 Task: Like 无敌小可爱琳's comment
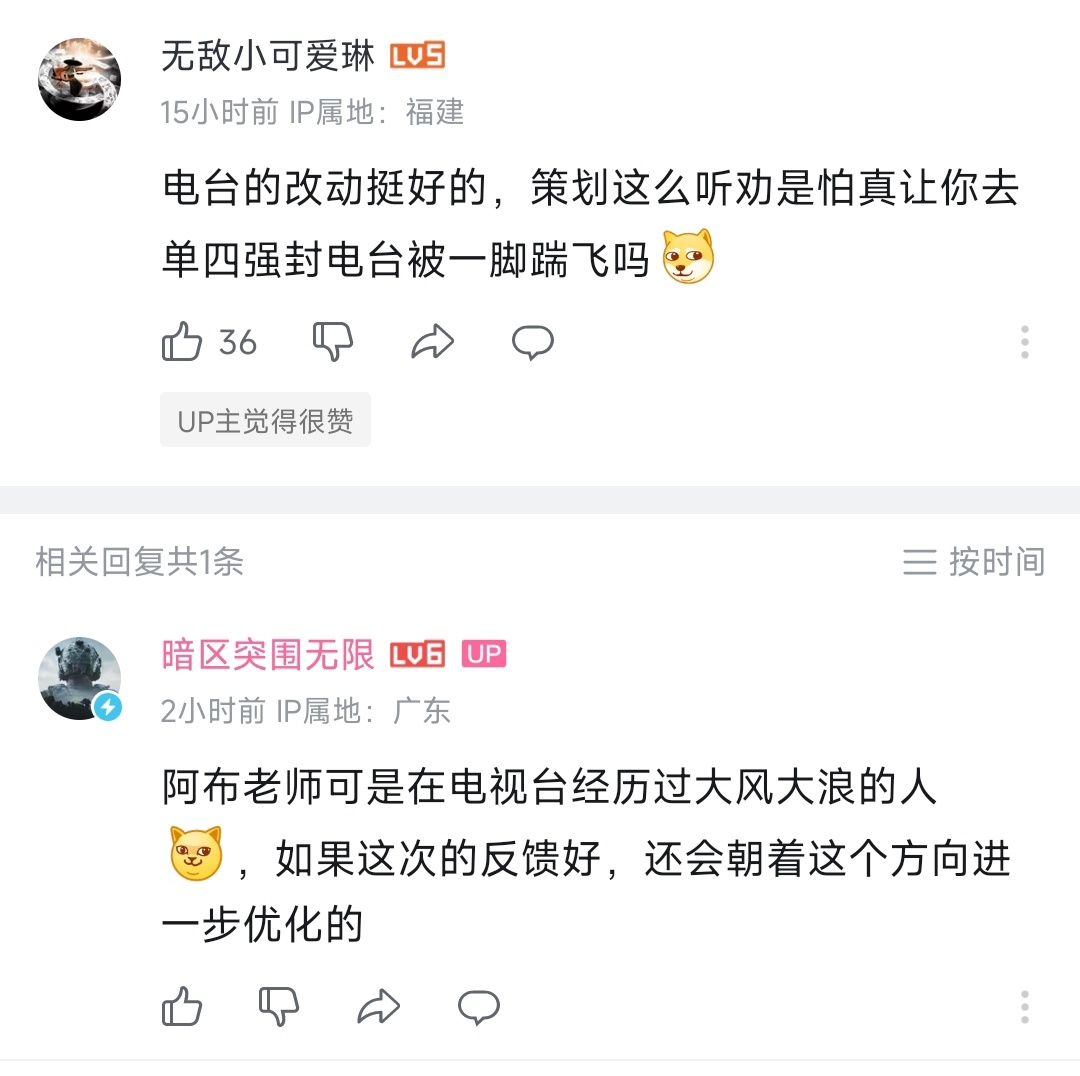183,342
